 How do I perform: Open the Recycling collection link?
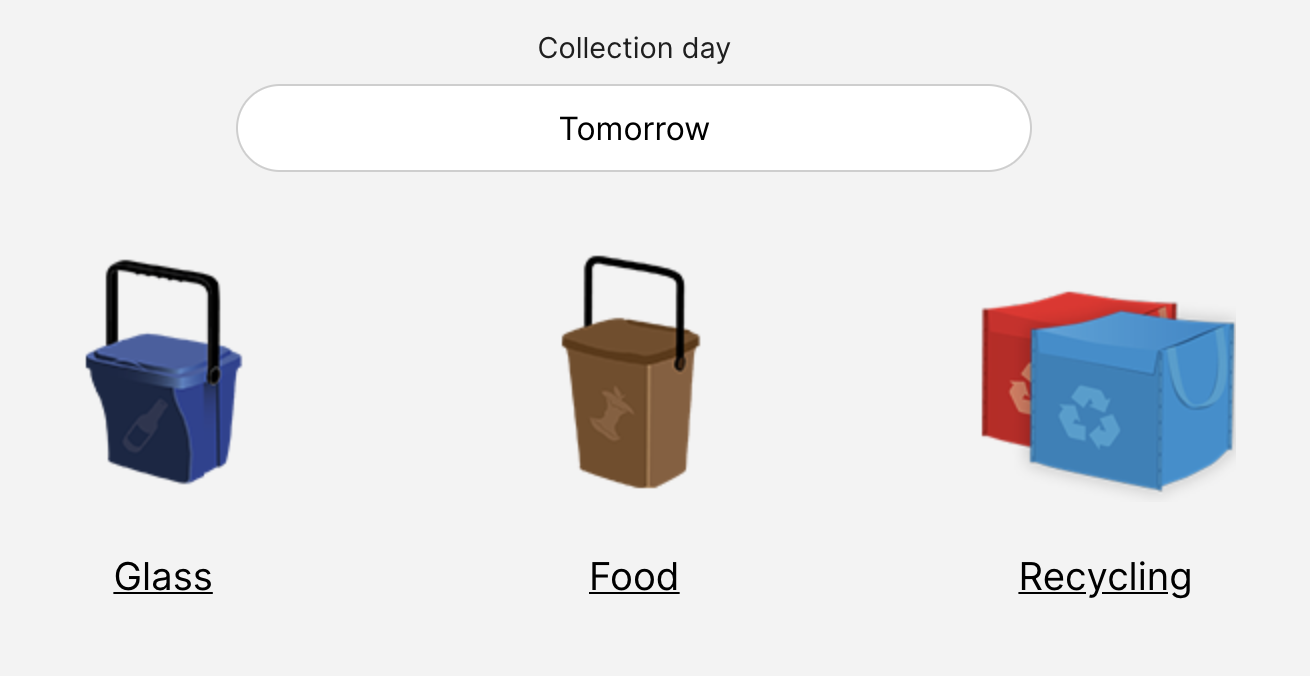(x=1105, y=577)
